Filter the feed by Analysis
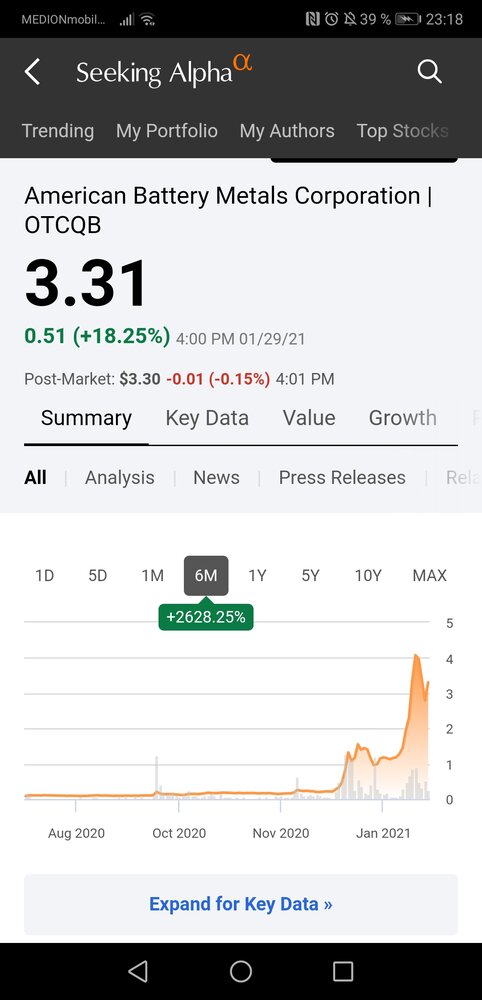The height and width of the screenshot is (1000, 482). click(x=120, y=478)
